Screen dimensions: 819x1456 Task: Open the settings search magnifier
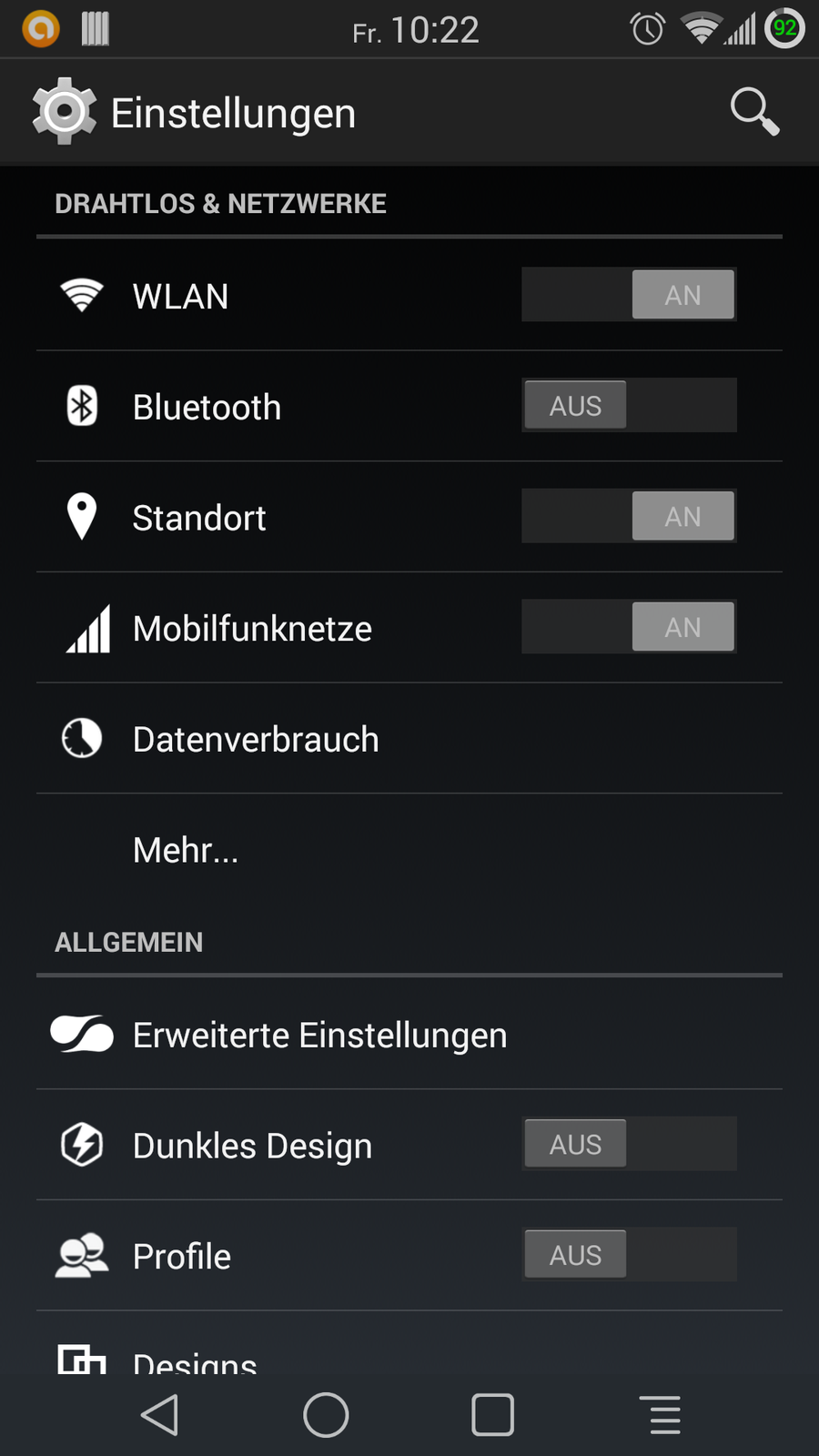coord(754,112)
